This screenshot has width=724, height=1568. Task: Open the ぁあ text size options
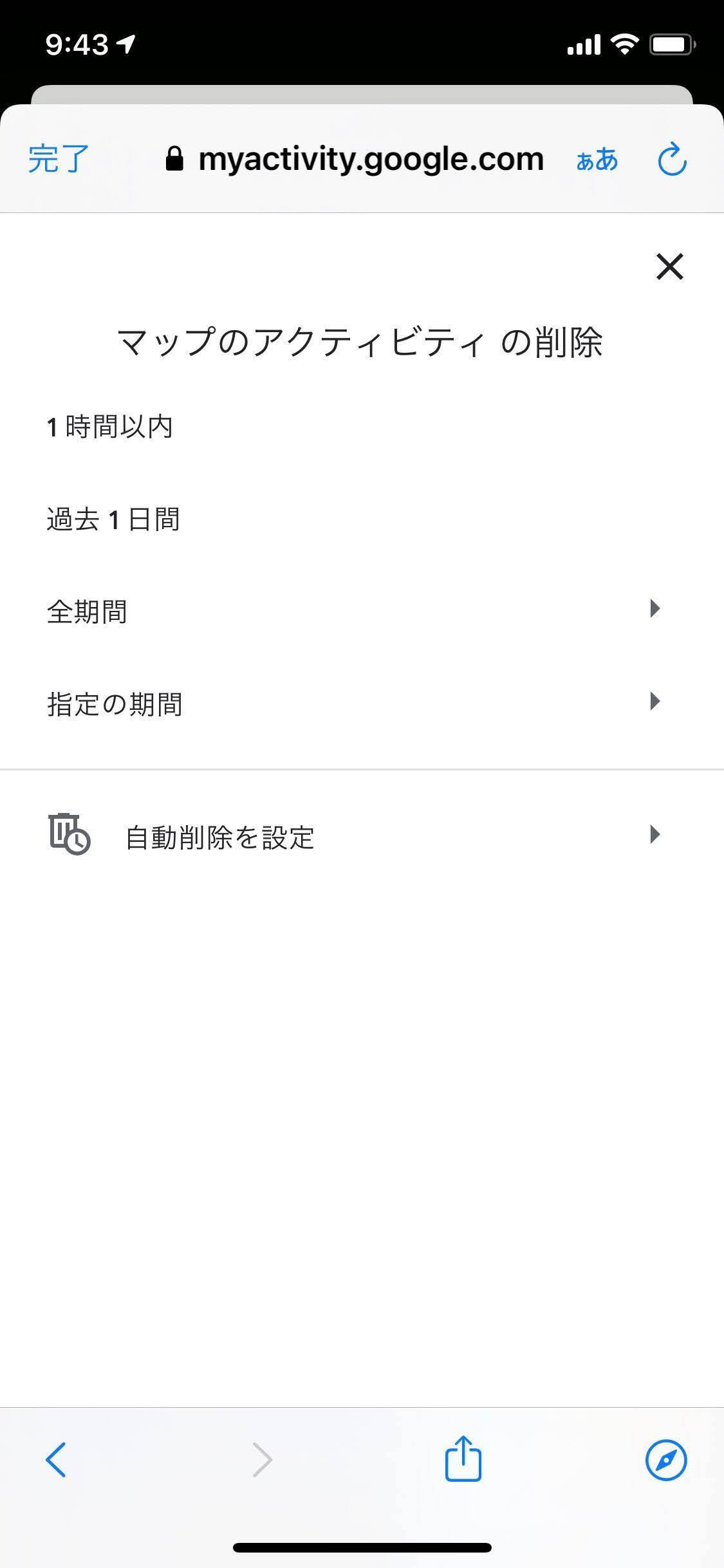point(597,159)
